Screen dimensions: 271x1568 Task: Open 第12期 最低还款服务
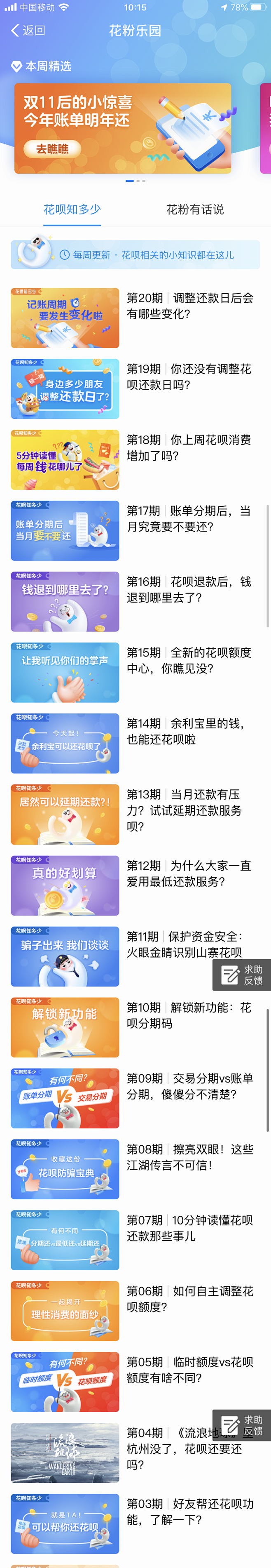pos(189,873)
